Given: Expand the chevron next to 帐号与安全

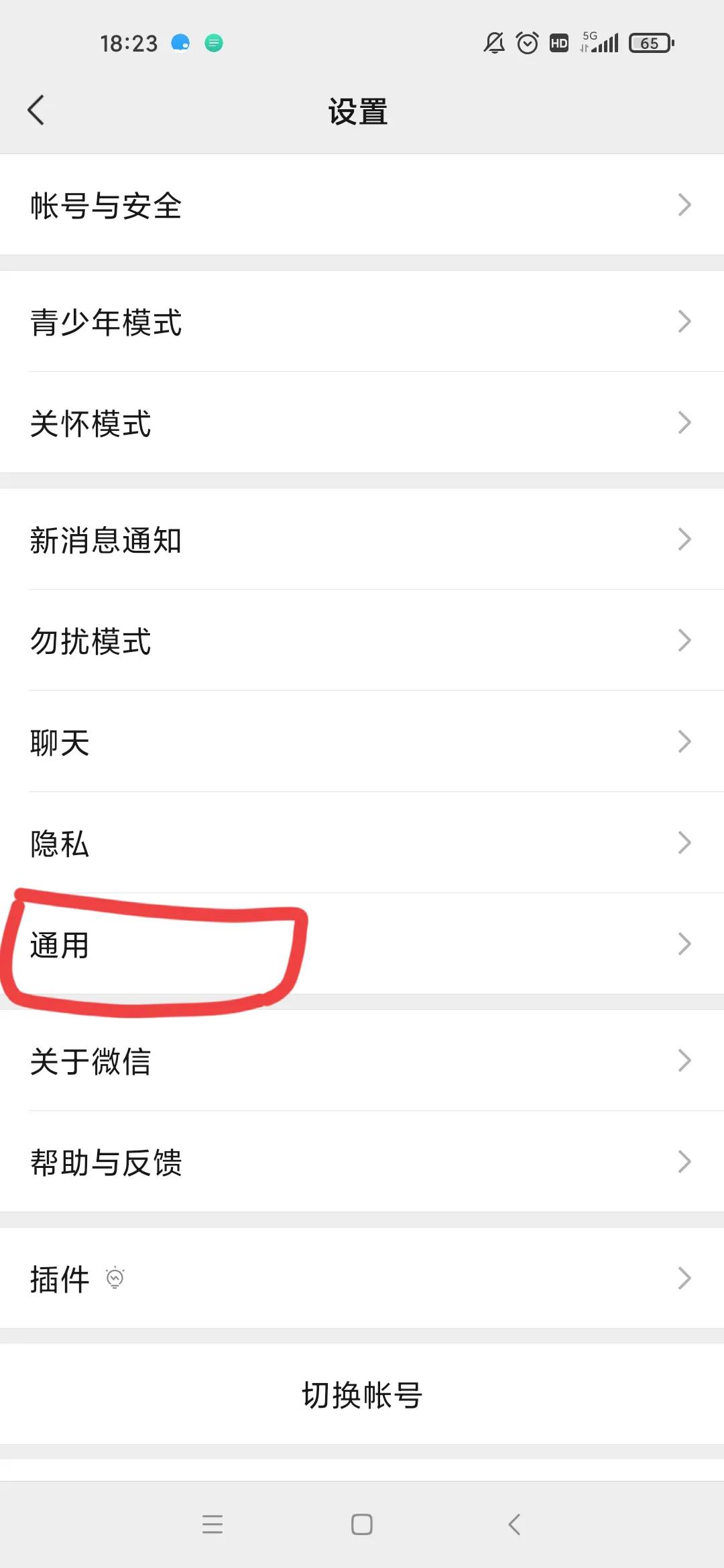Looking at the screenshot, I should (x=684, y=205).
